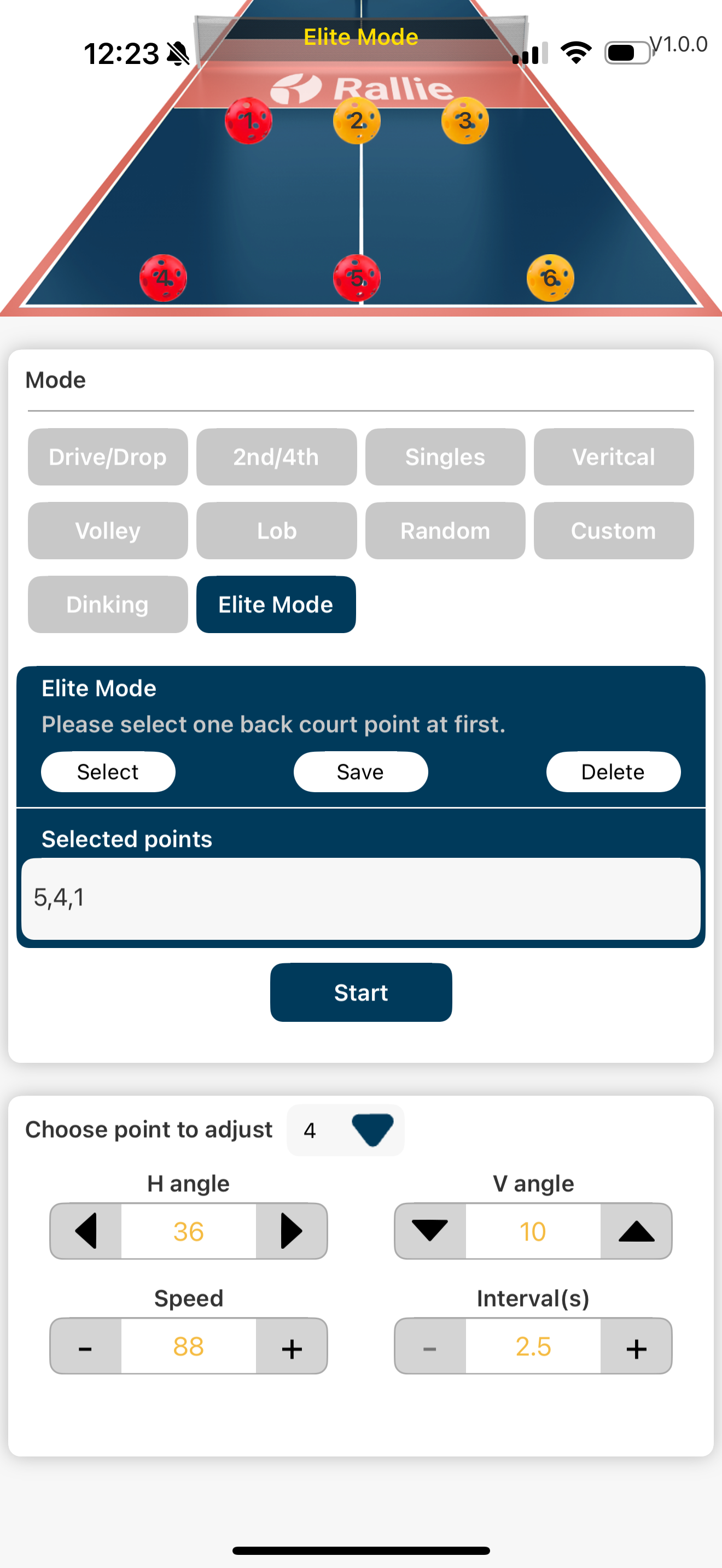Lower V angle with down arrow
The image size is (722, 1568).
pos(430,1231)
